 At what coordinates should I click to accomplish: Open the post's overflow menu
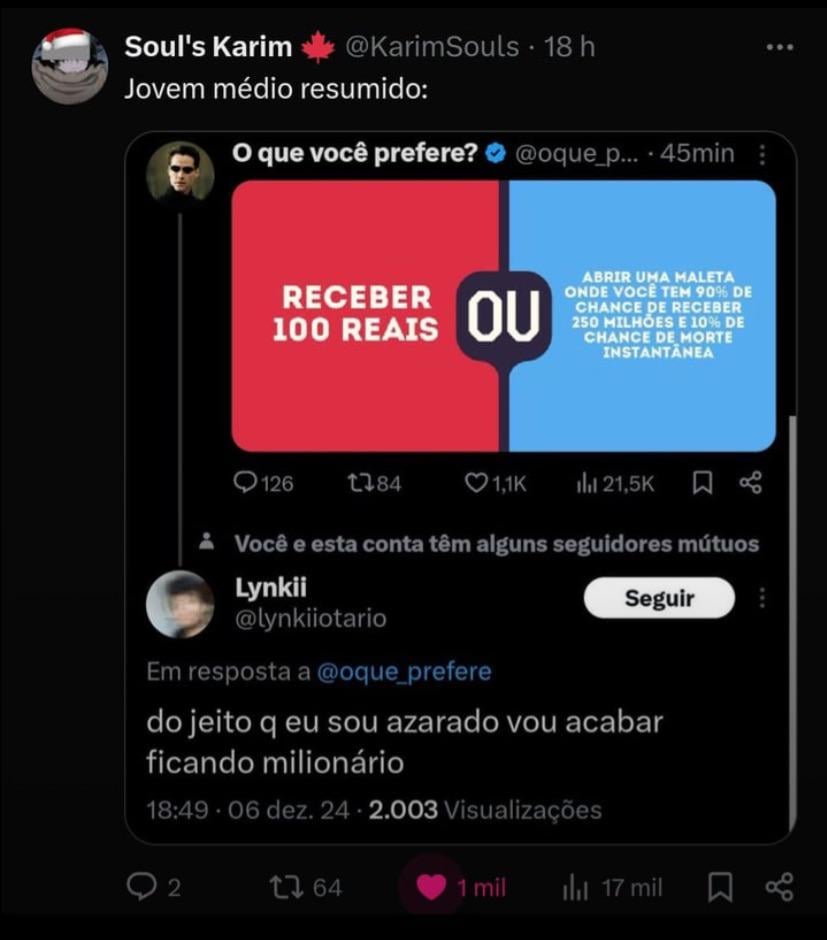(x=779, y=47)
